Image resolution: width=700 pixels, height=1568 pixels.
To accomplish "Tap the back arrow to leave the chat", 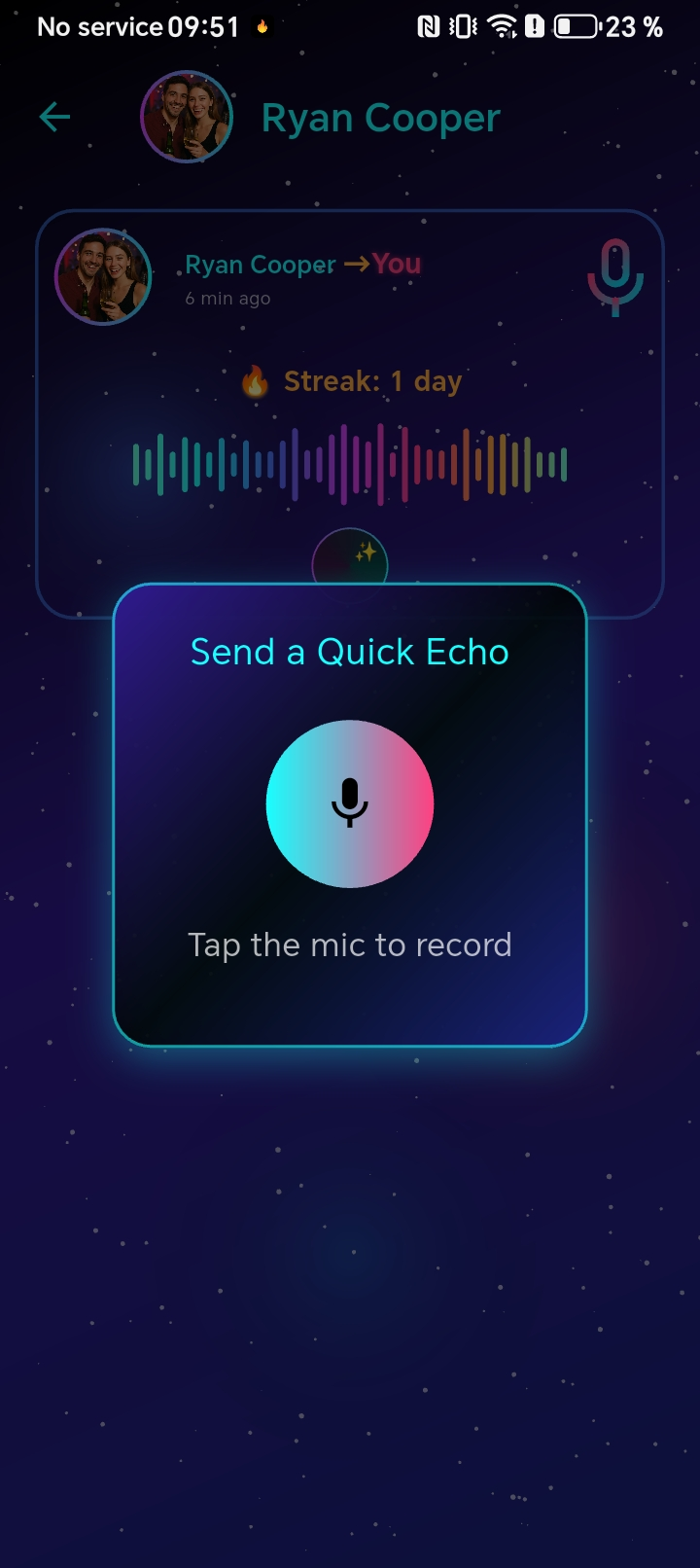I will coord(54,117).
